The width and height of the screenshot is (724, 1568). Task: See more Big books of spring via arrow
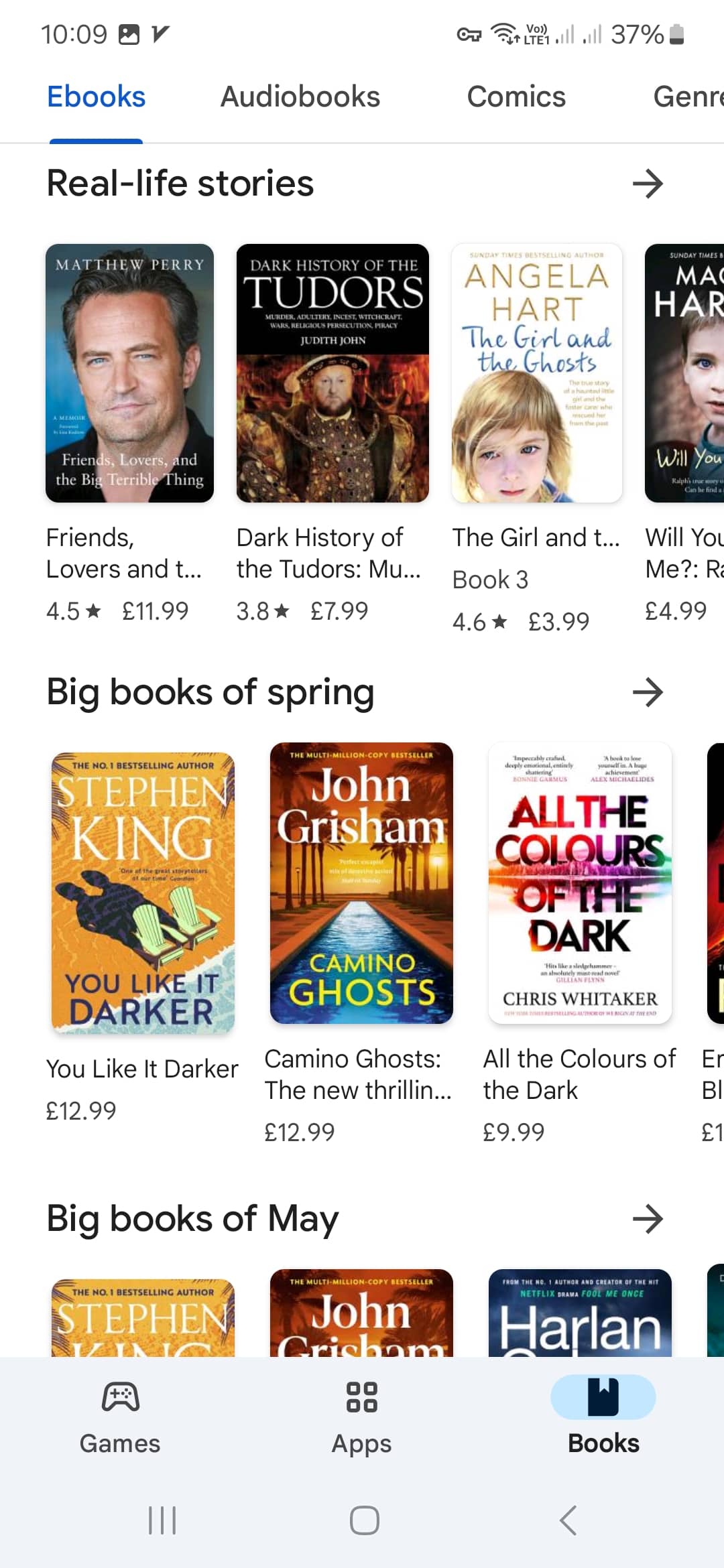point(648,692)
